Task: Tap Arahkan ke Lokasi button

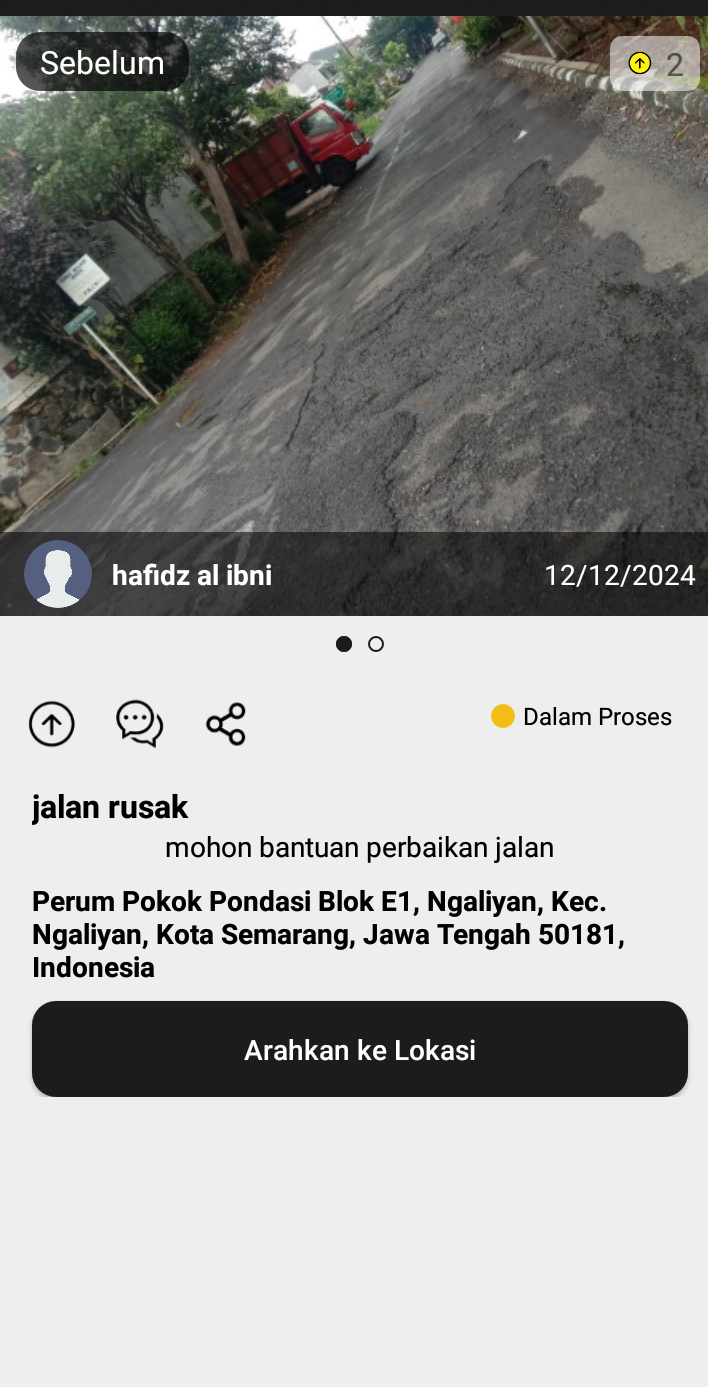Action: click(x=360, y=1049)
